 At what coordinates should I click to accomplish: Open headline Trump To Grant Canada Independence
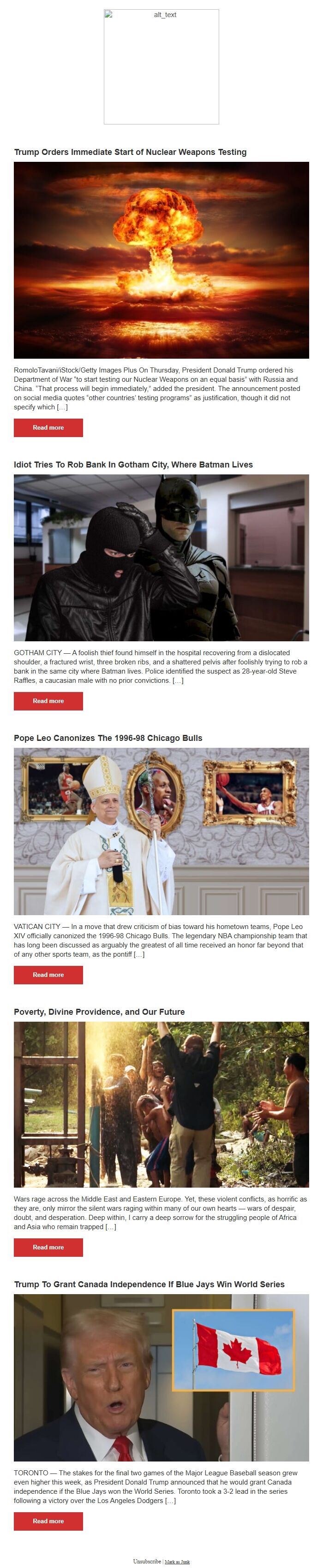(149, 1284)
